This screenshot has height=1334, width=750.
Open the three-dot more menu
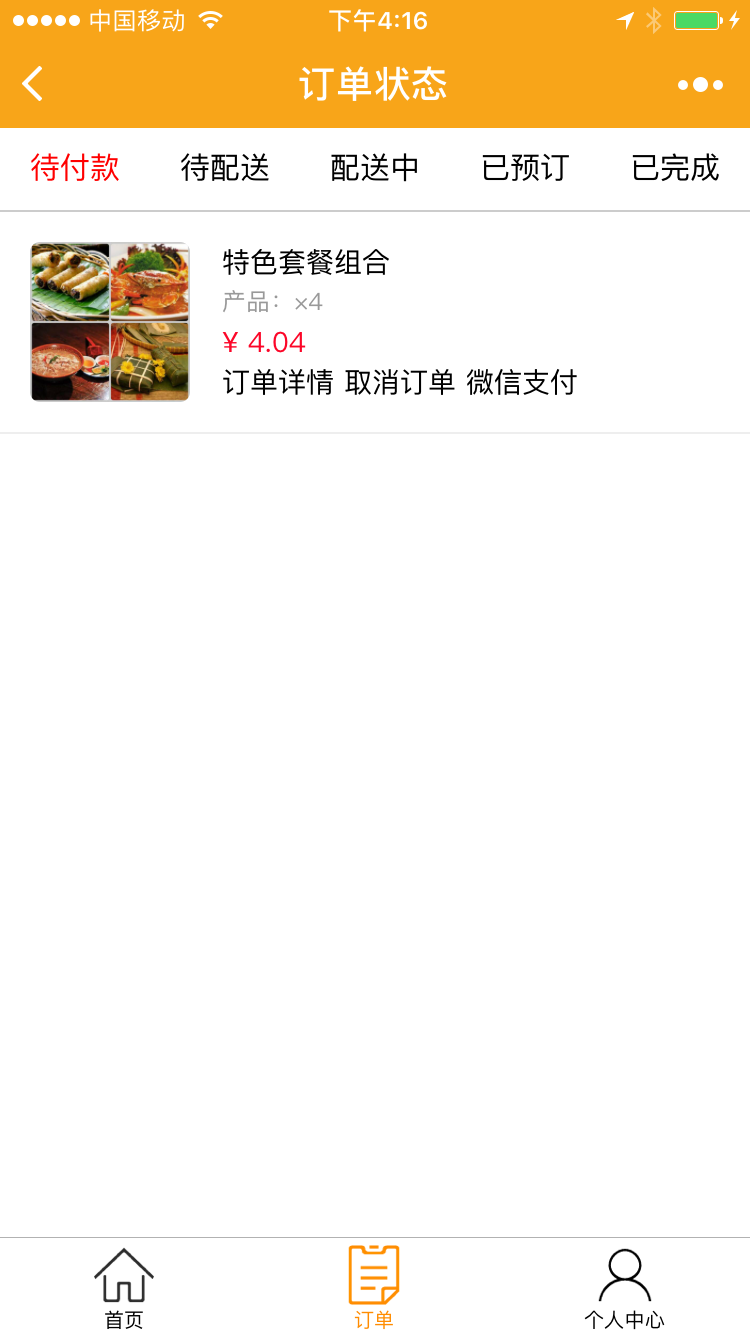[700, 85]
